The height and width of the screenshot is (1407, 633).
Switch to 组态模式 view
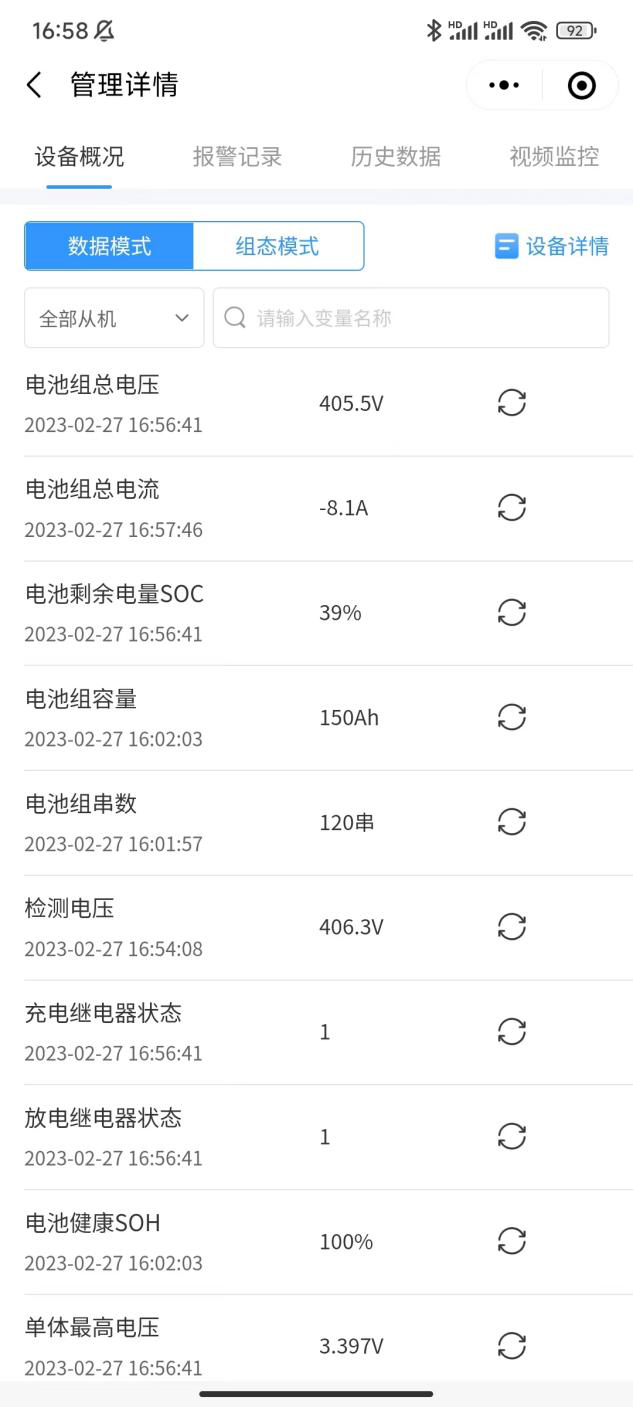click(277, 246)
